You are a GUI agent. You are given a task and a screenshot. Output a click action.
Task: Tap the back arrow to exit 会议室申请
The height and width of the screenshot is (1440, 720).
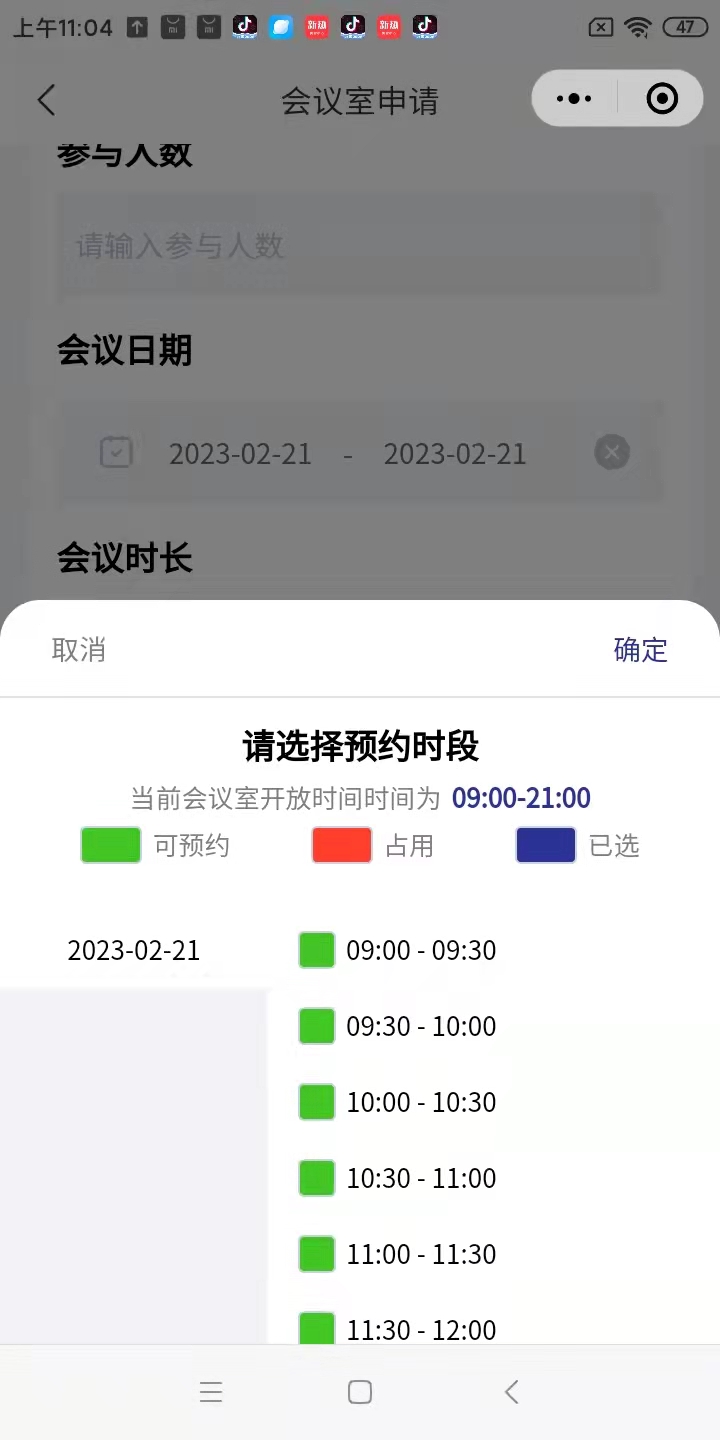point(46,100)
